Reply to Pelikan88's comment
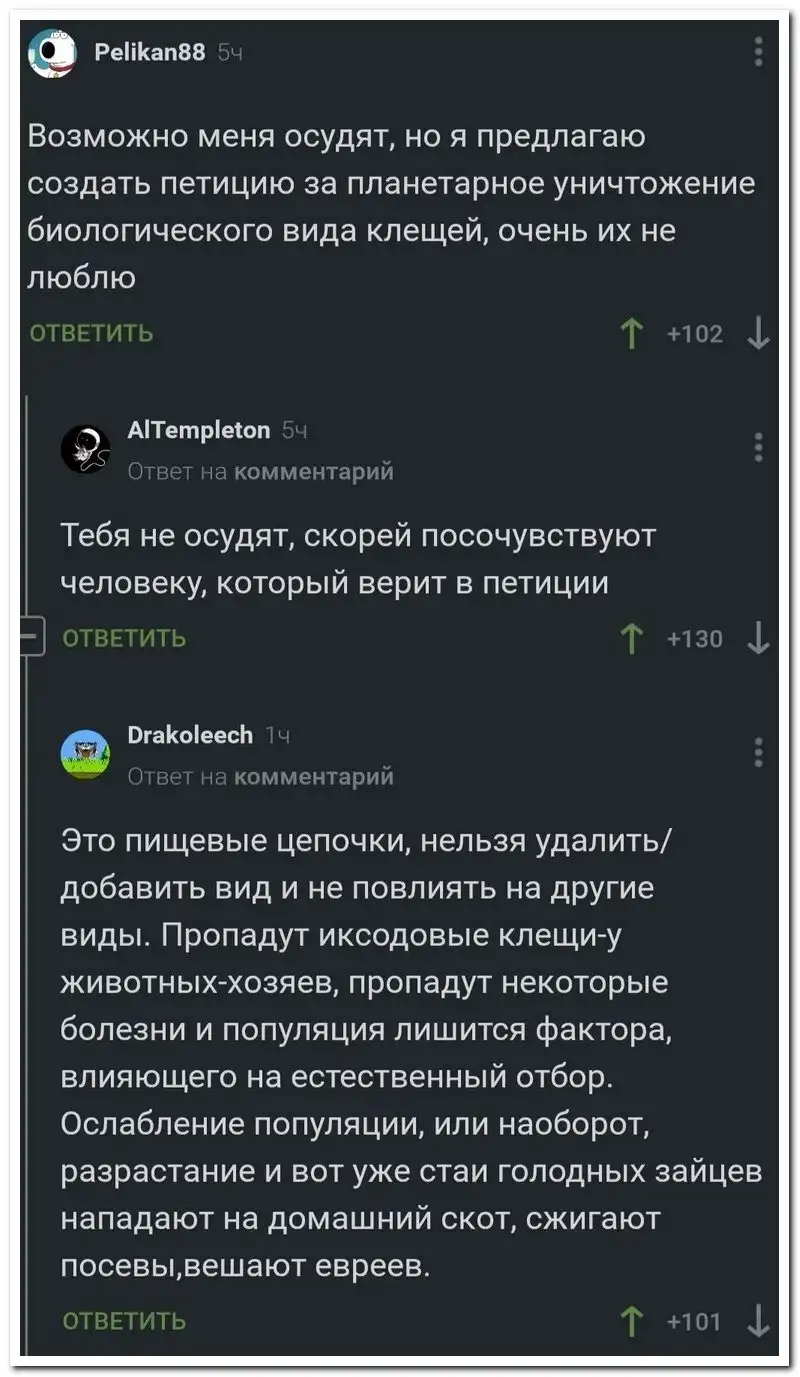 point(91,332)
